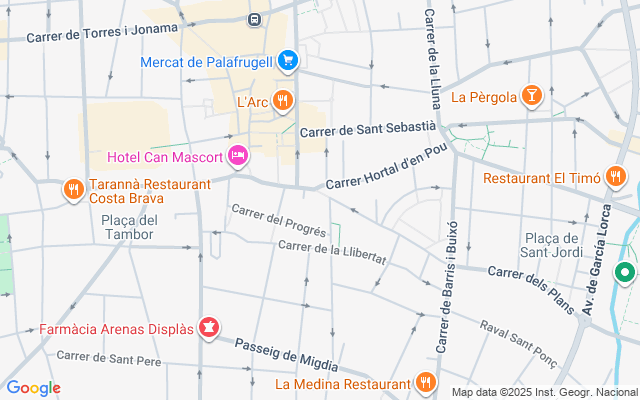Open the Taranná Restaurant Costa Brava pin

pyautogui.click(x=73, y=188)
